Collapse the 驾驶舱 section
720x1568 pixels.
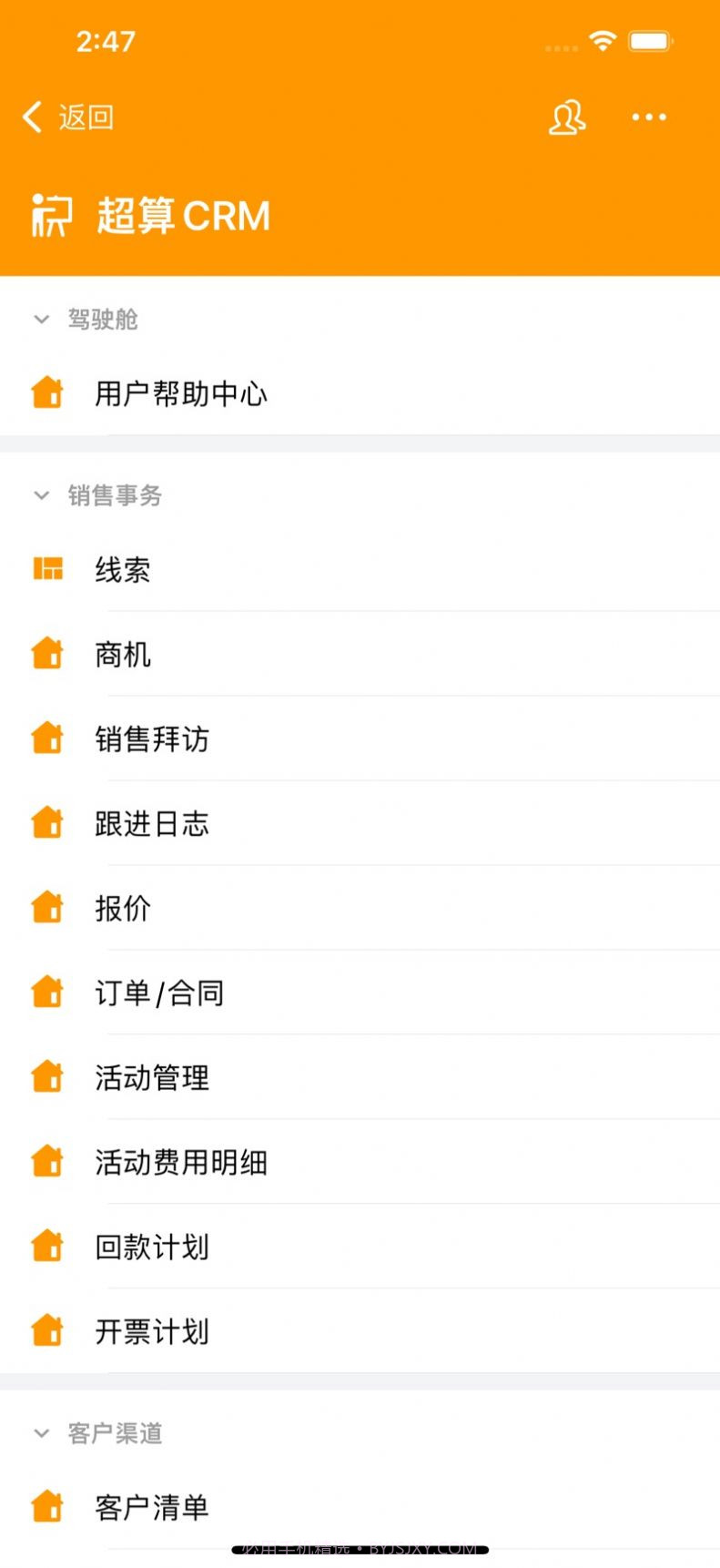pos(40,320)
